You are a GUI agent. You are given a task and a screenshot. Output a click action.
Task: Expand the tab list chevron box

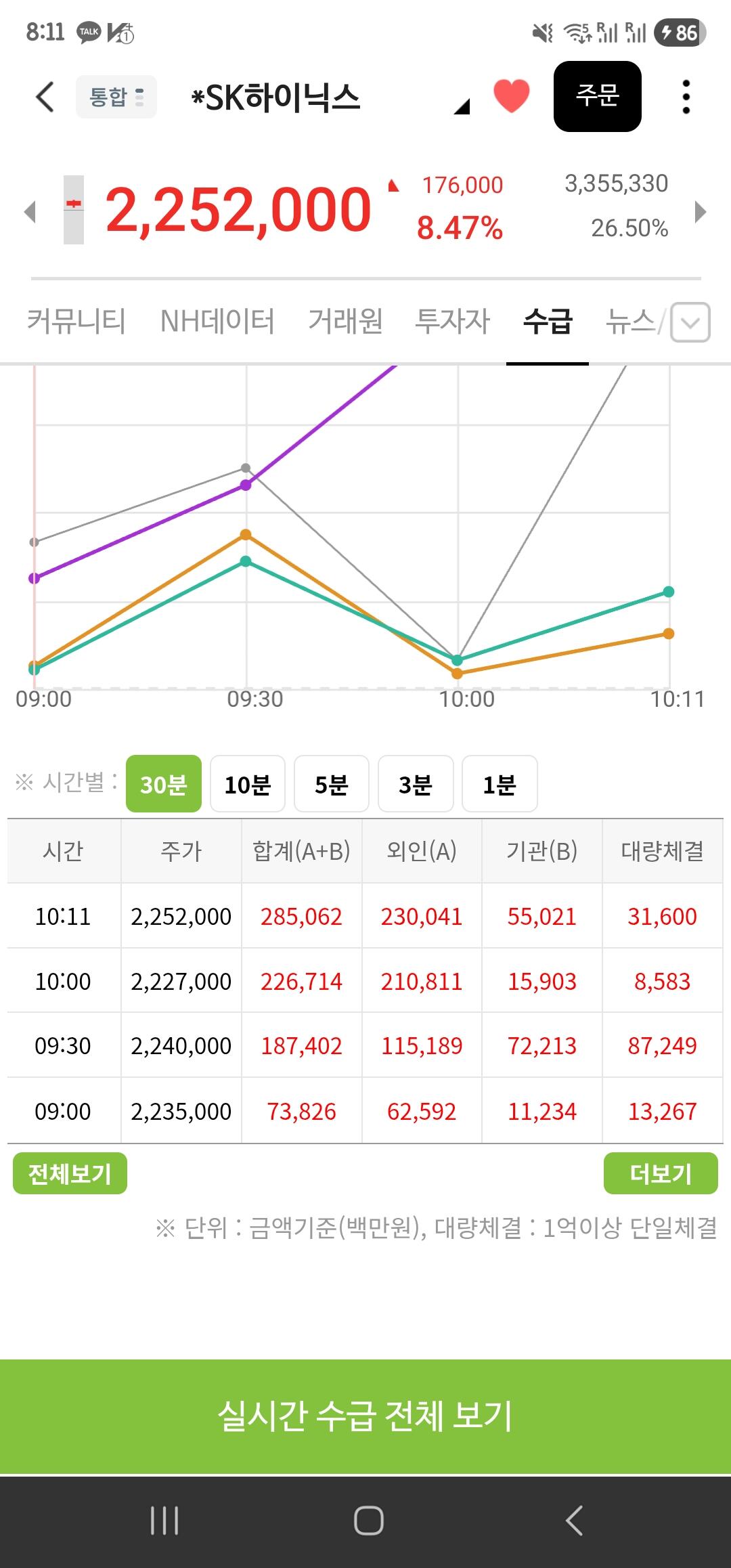(x=690, y=322)
